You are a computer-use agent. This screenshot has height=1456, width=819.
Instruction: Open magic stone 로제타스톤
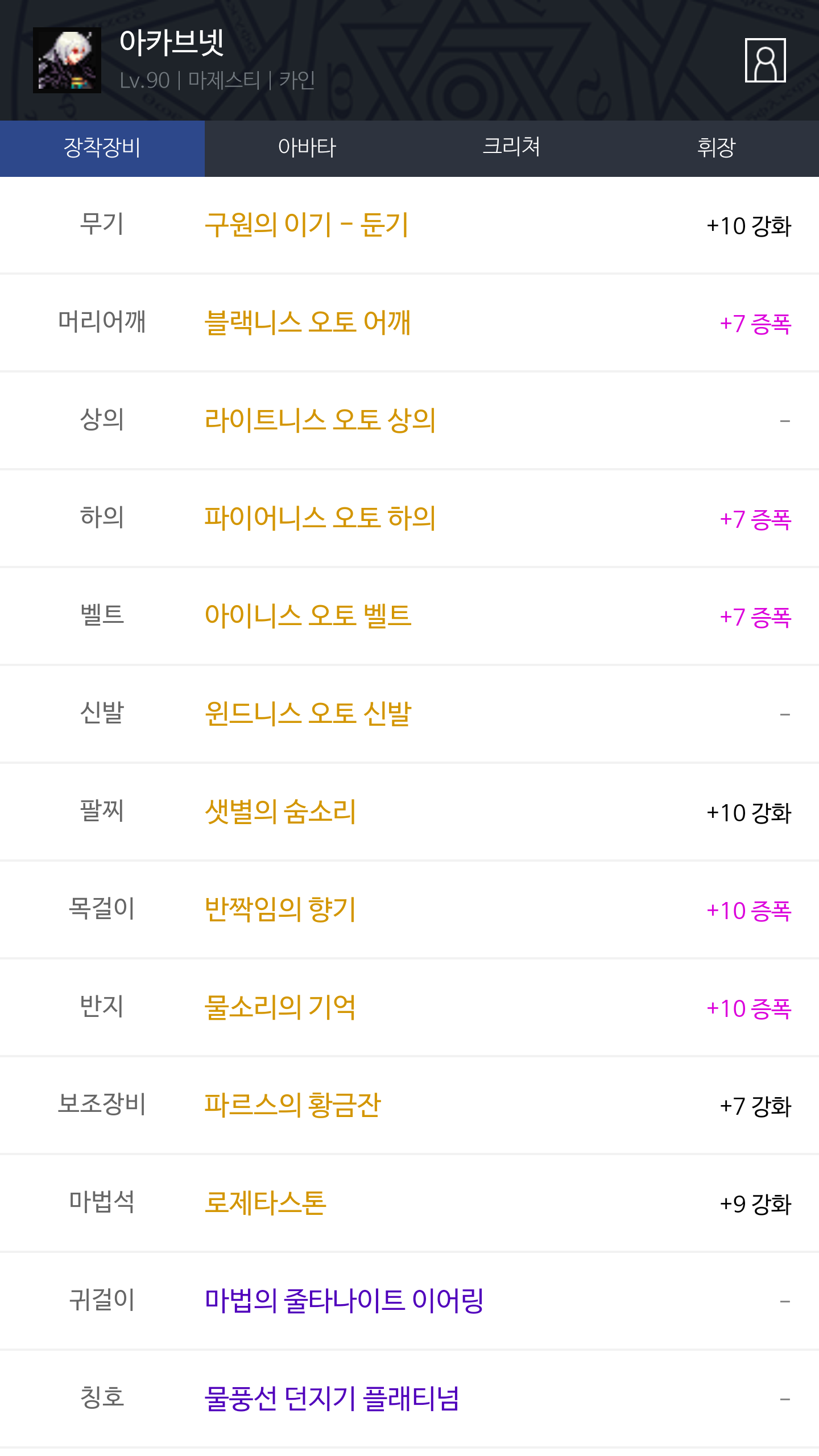pos(266,1203)
